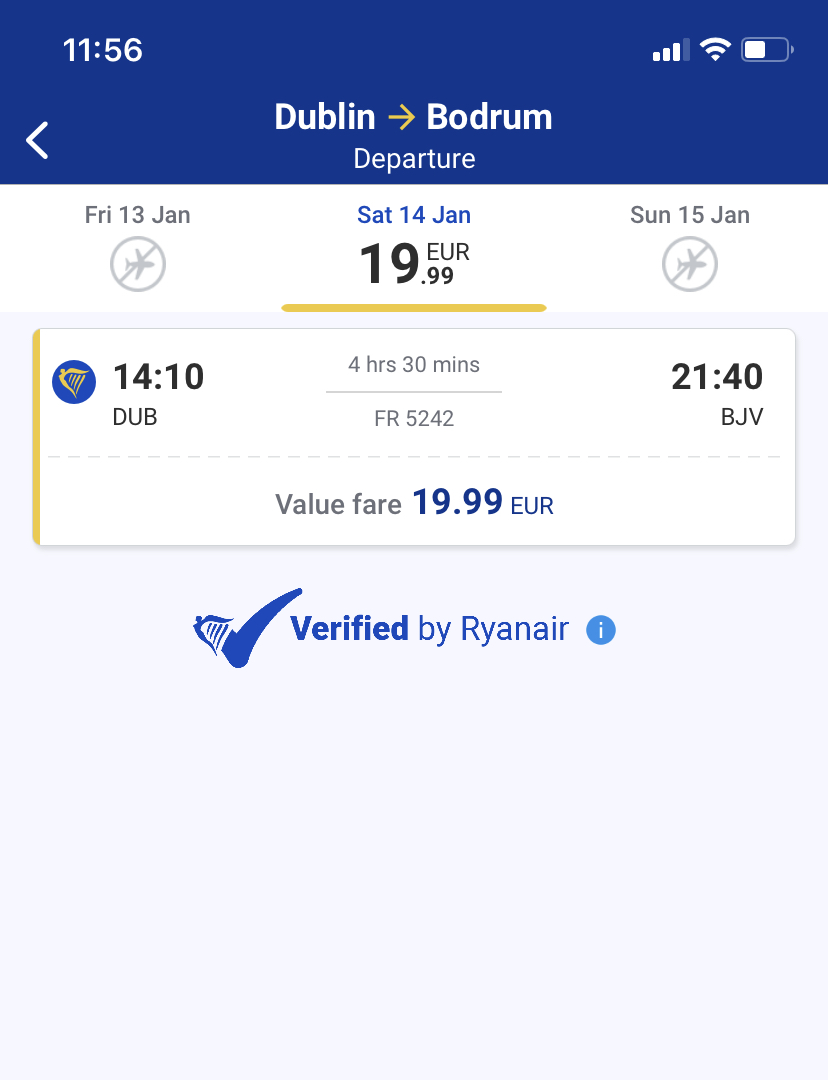Screen dimensions: 828x1080
Task: Go back using the header arrow
Action: click(x=38, y=140)
